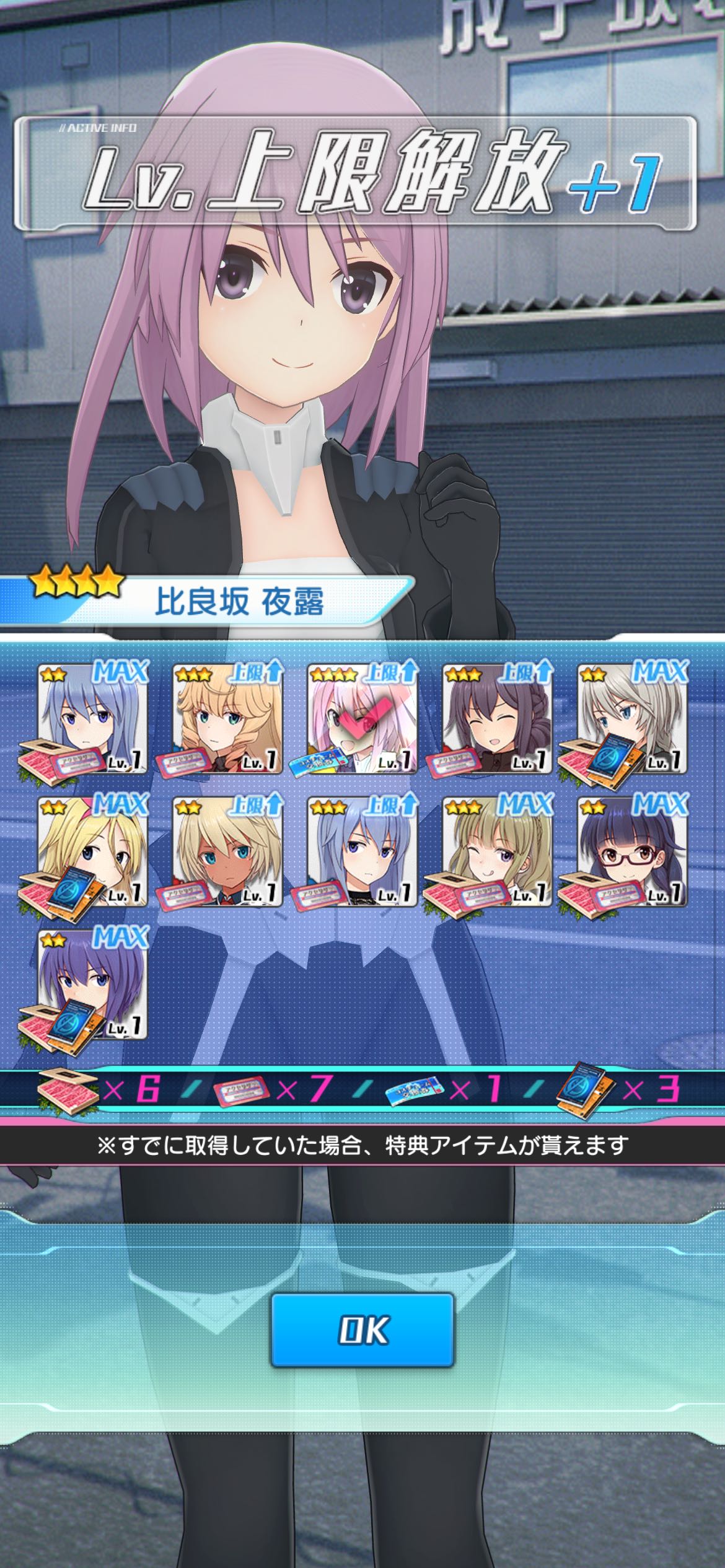Open the glasses-wearing girl's character card
Viewport: 725px width, 1568px height.
click(632, 852)
